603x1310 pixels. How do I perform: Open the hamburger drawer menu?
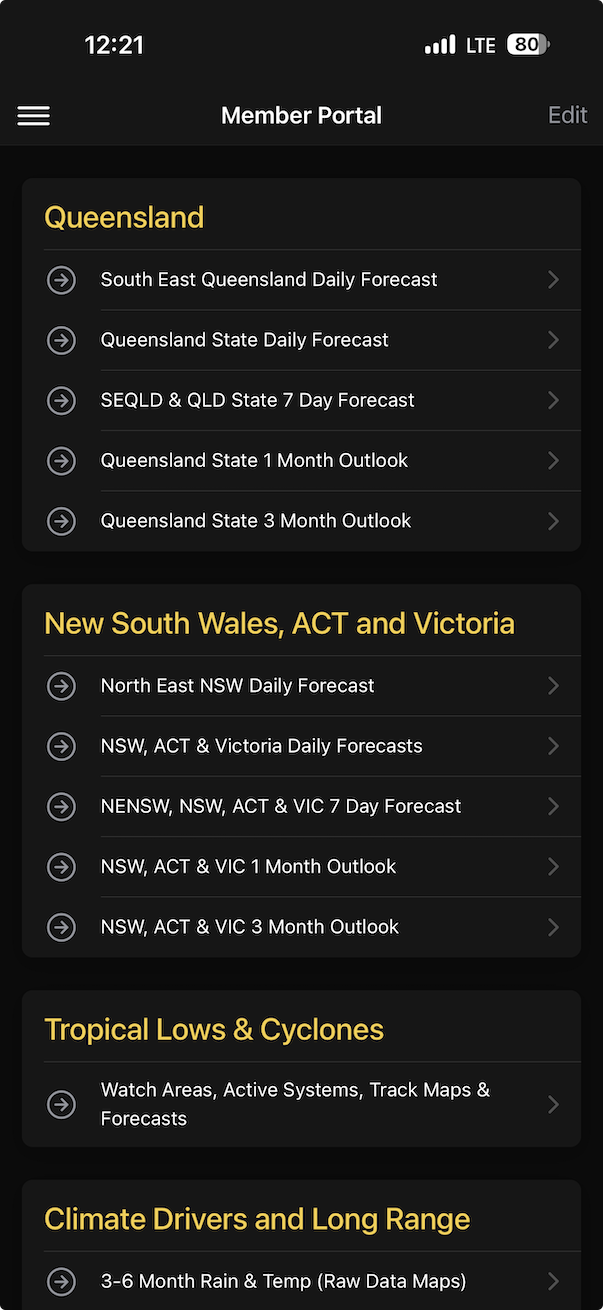[33, 116]
